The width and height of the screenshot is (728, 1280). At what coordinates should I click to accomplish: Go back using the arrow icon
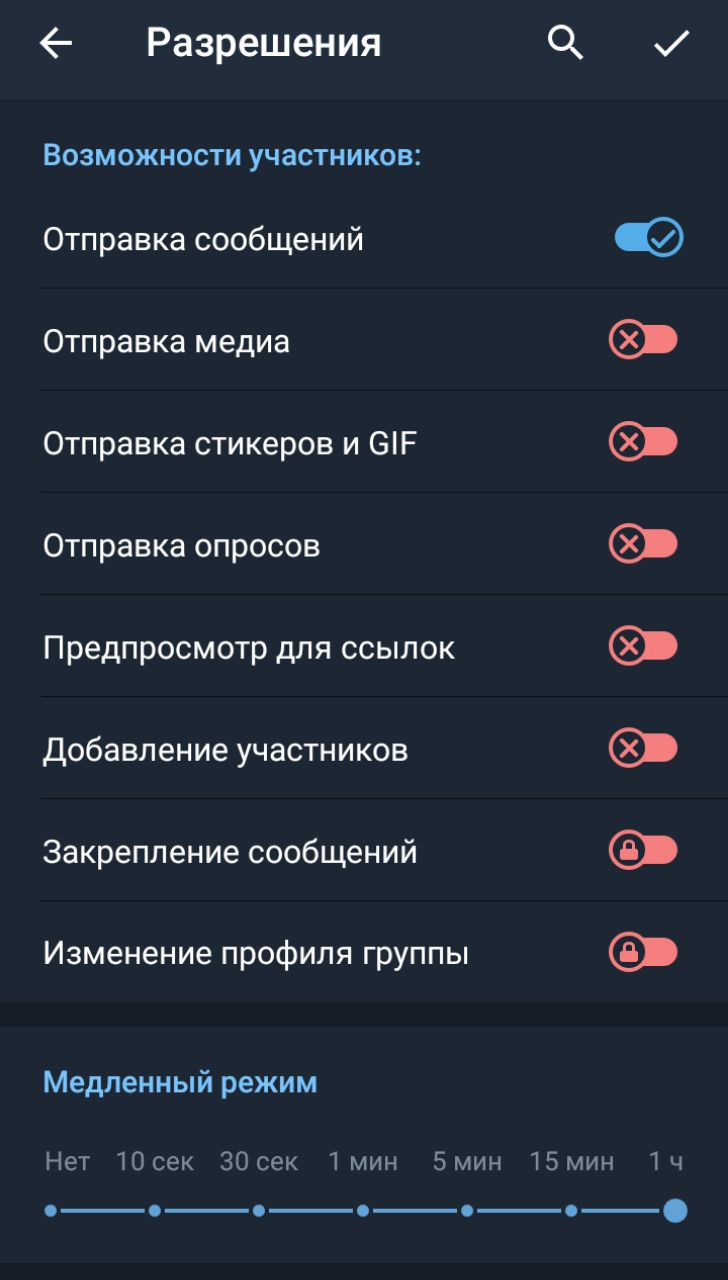[56, 43]
